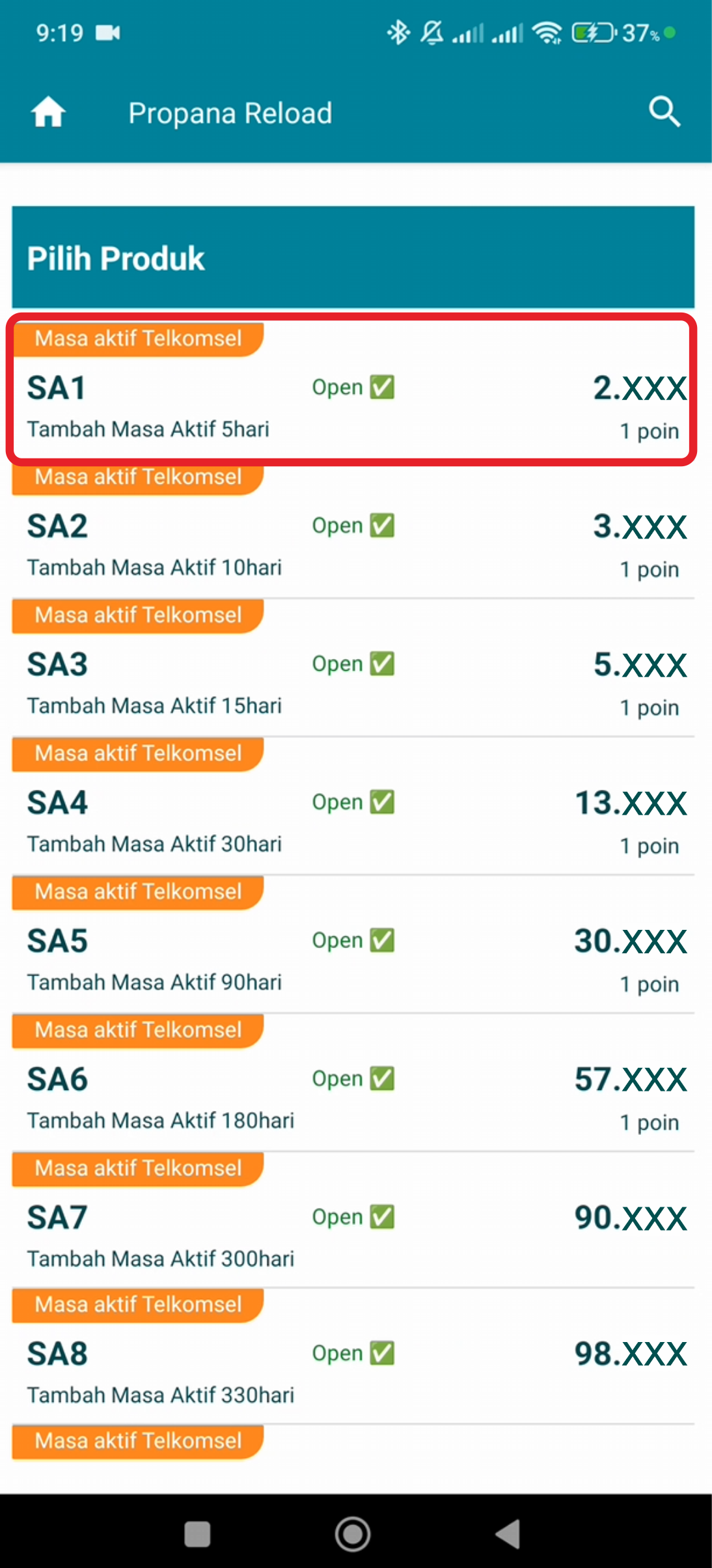Pick the SA4 30hari active period
Screen dimensions: 712x1568
(x=353, y=806)
